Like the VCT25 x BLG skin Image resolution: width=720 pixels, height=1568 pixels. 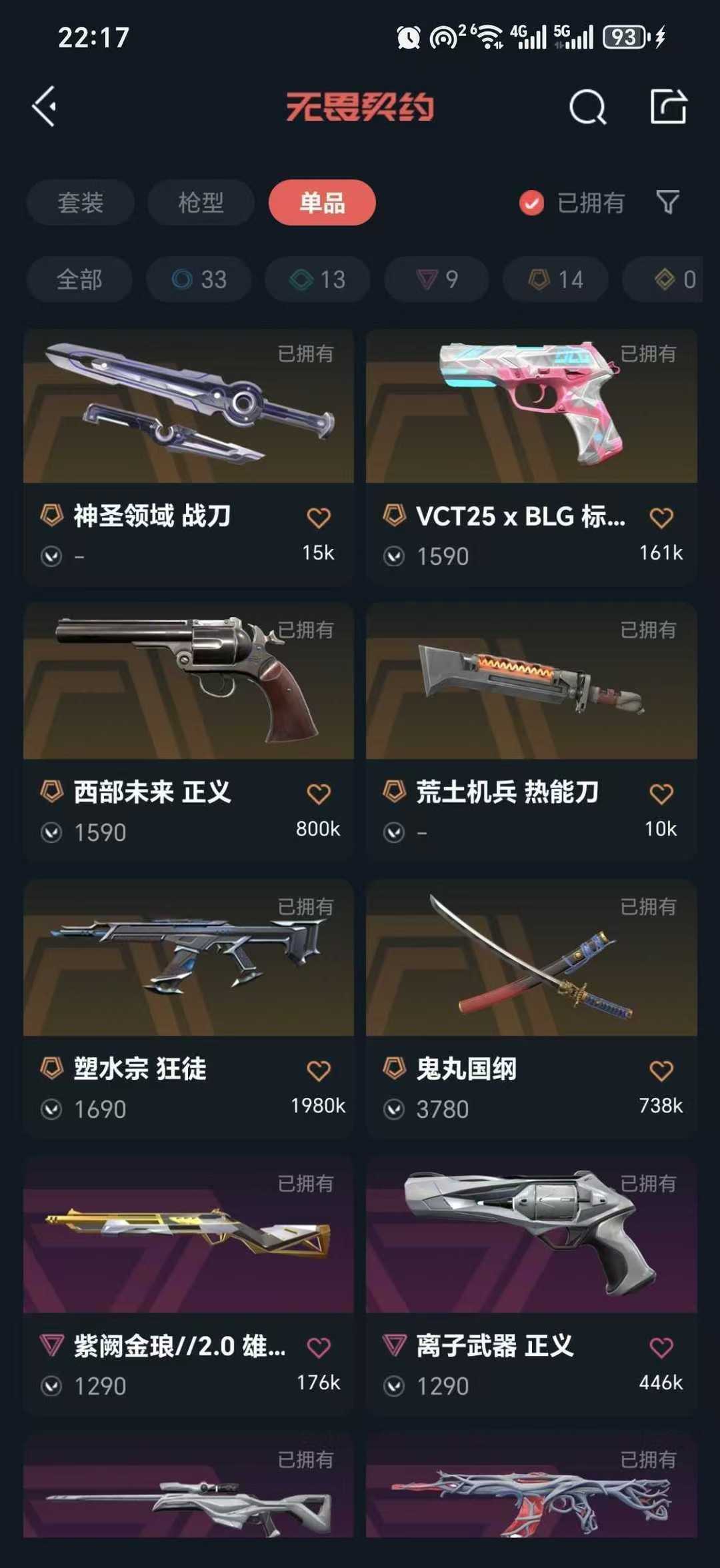coord(661,517)
